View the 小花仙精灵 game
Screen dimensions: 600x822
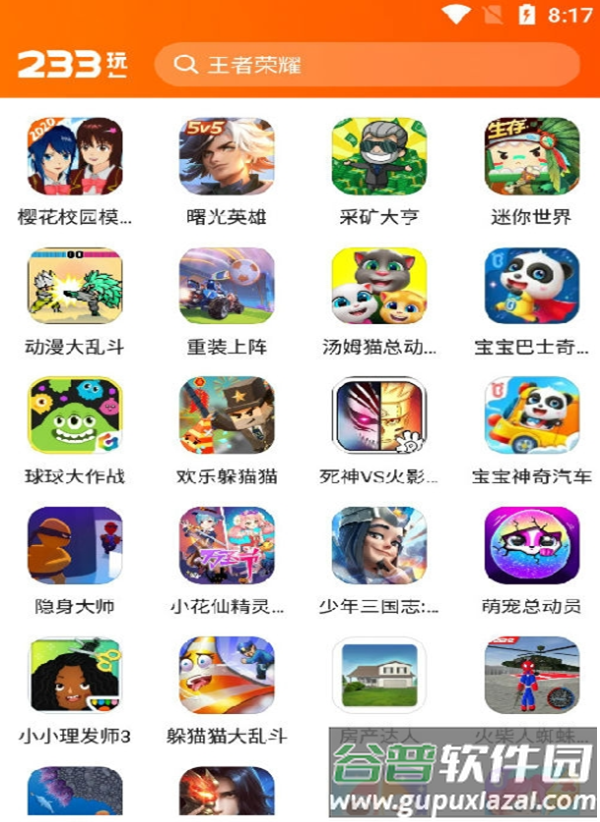pyautogui.click(x=227, y=546)
